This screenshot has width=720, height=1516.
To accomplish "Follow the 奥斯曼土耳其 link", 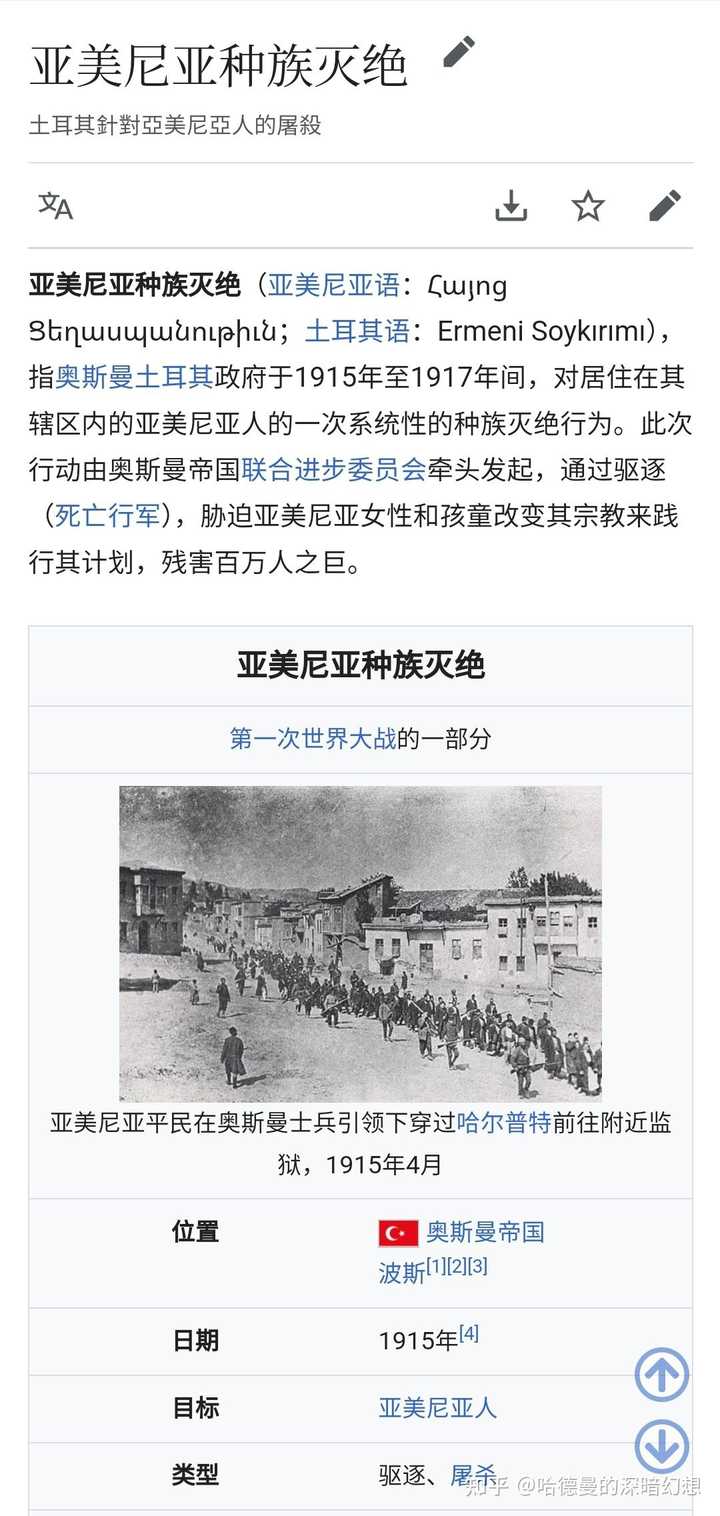I will tap(134, 377).
